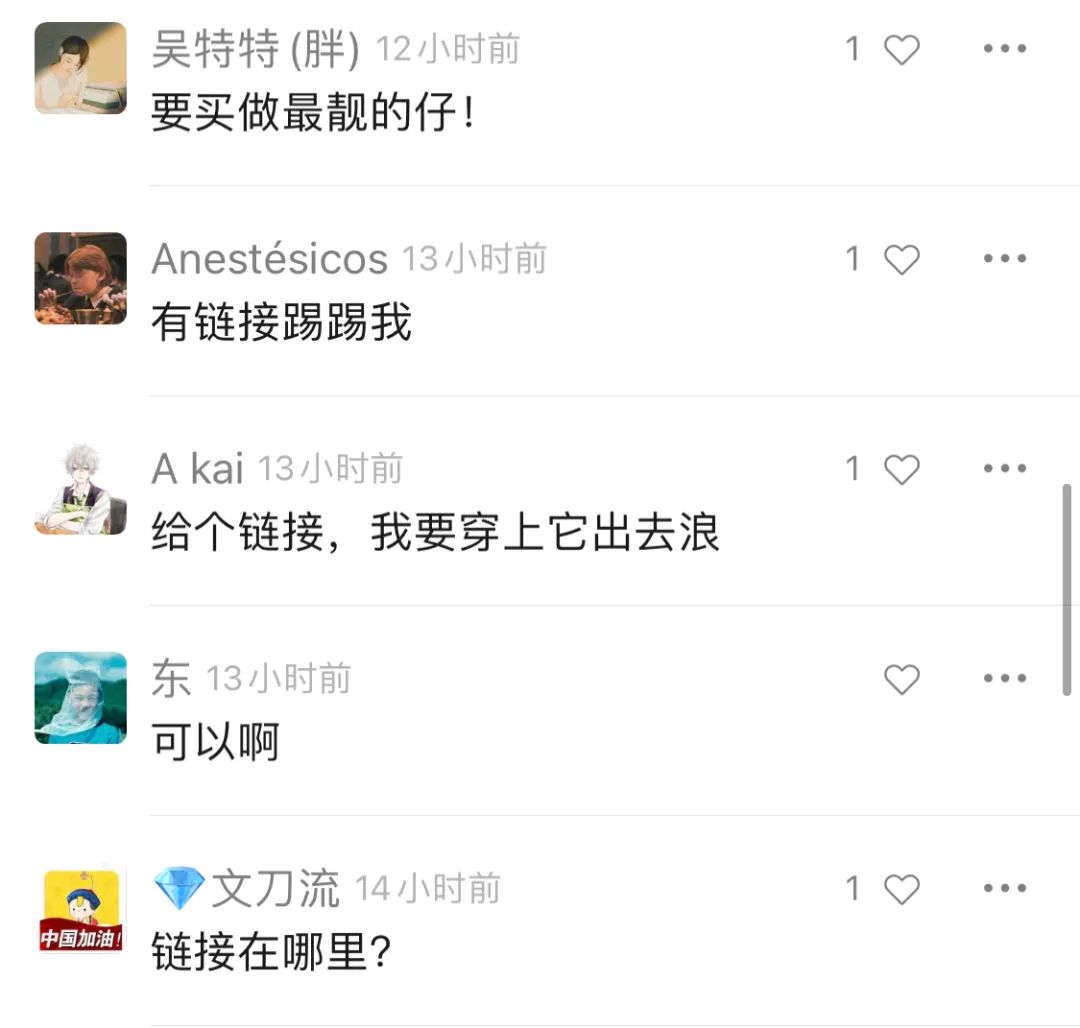
Task: View Anestésicos's profile avatar
Action: pyautogui.click(x=81, y=278)
